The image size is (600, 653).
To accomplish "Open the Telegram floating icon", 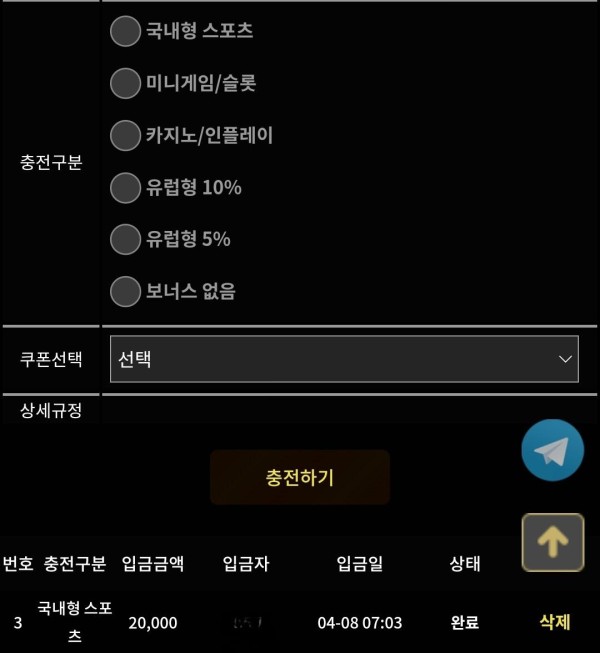I will (x=552, y=452).
